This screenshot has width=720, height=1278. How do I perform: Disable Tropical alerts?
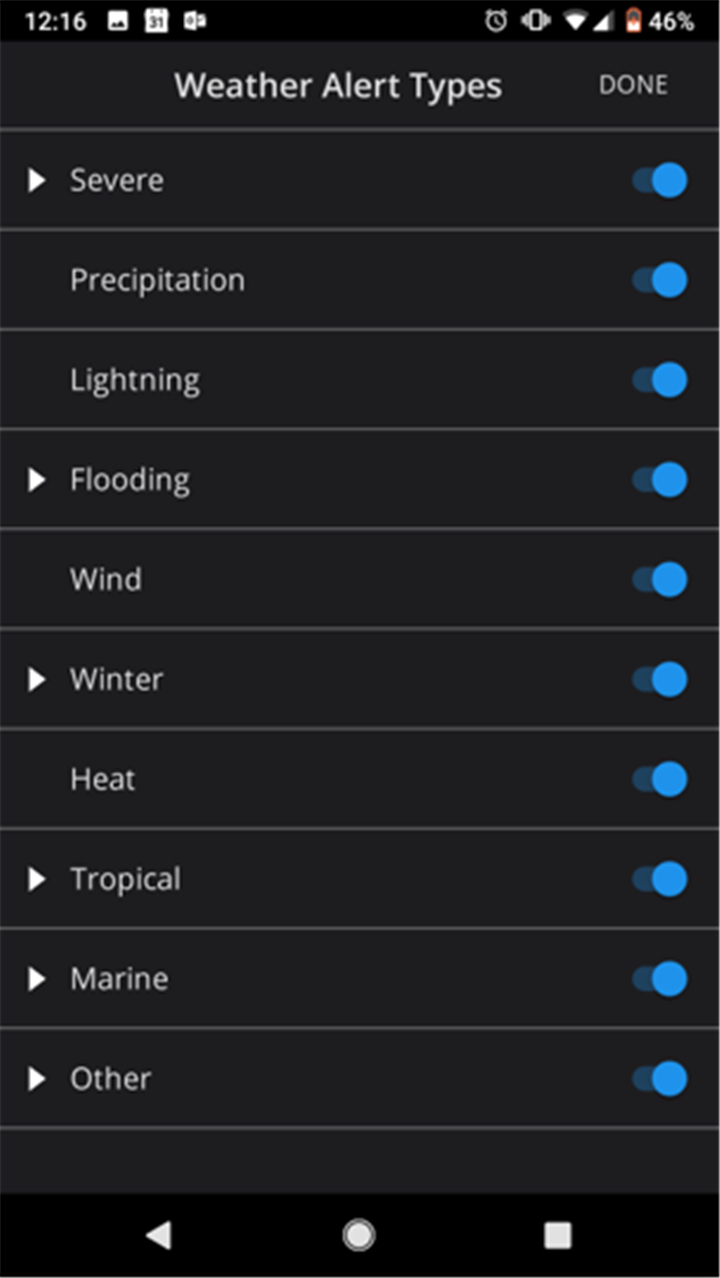(659, 879)
